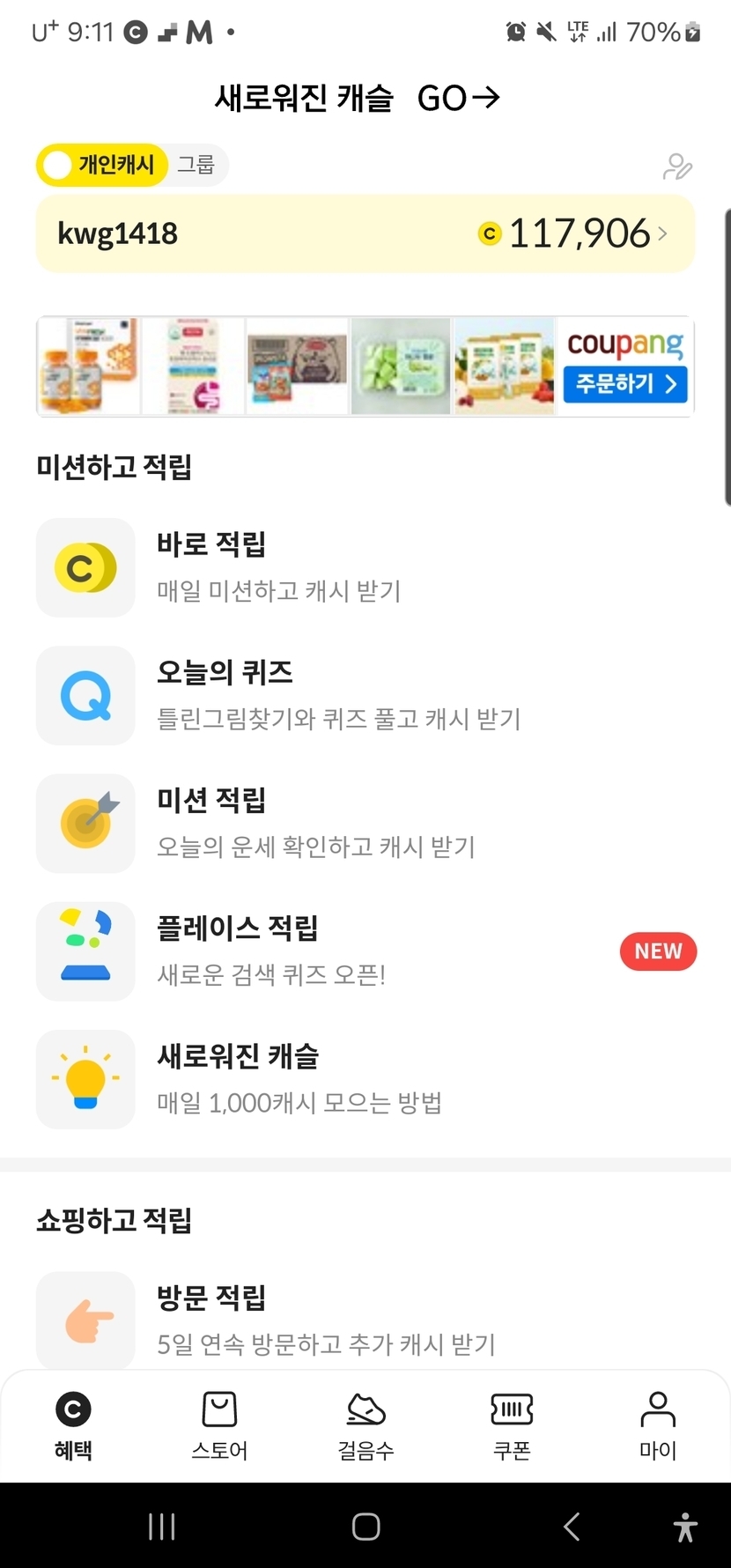
Task: Switch to the 스토어 tab
Action: click(219, 1425)
